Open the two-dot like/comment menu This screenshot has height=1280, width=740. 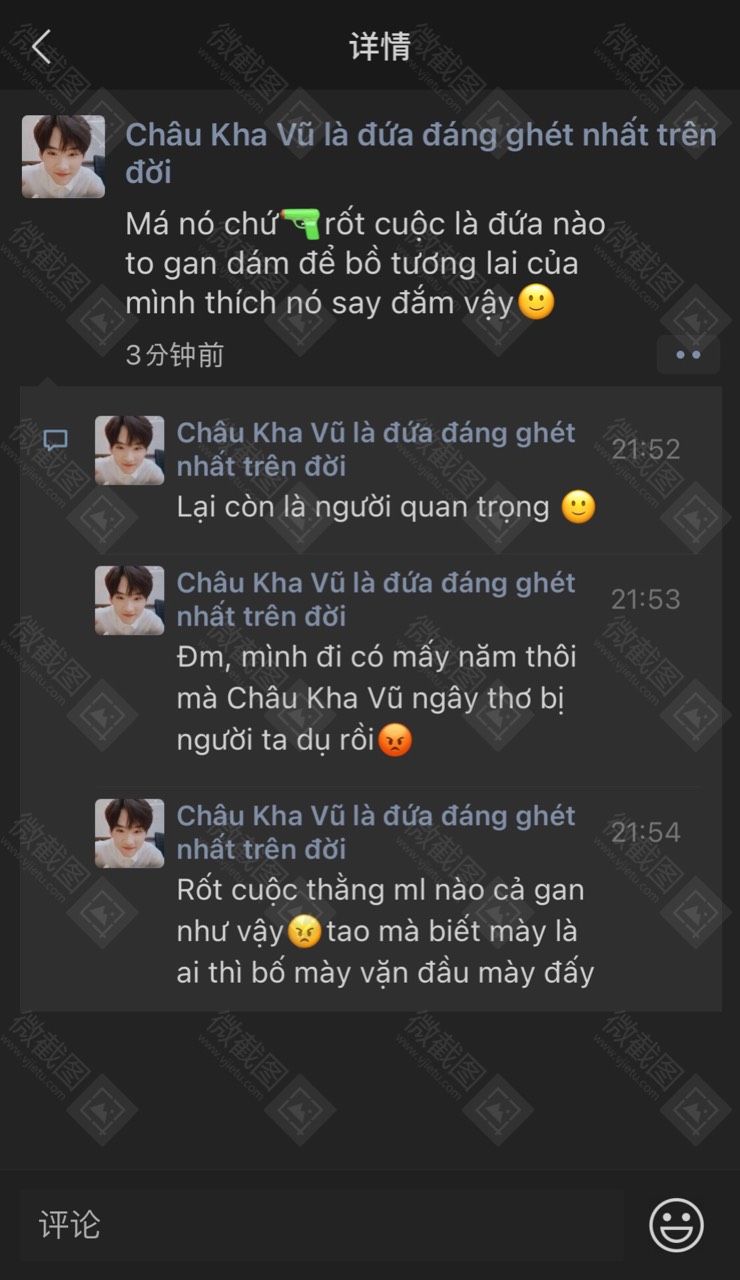click(x=688, y=354)
